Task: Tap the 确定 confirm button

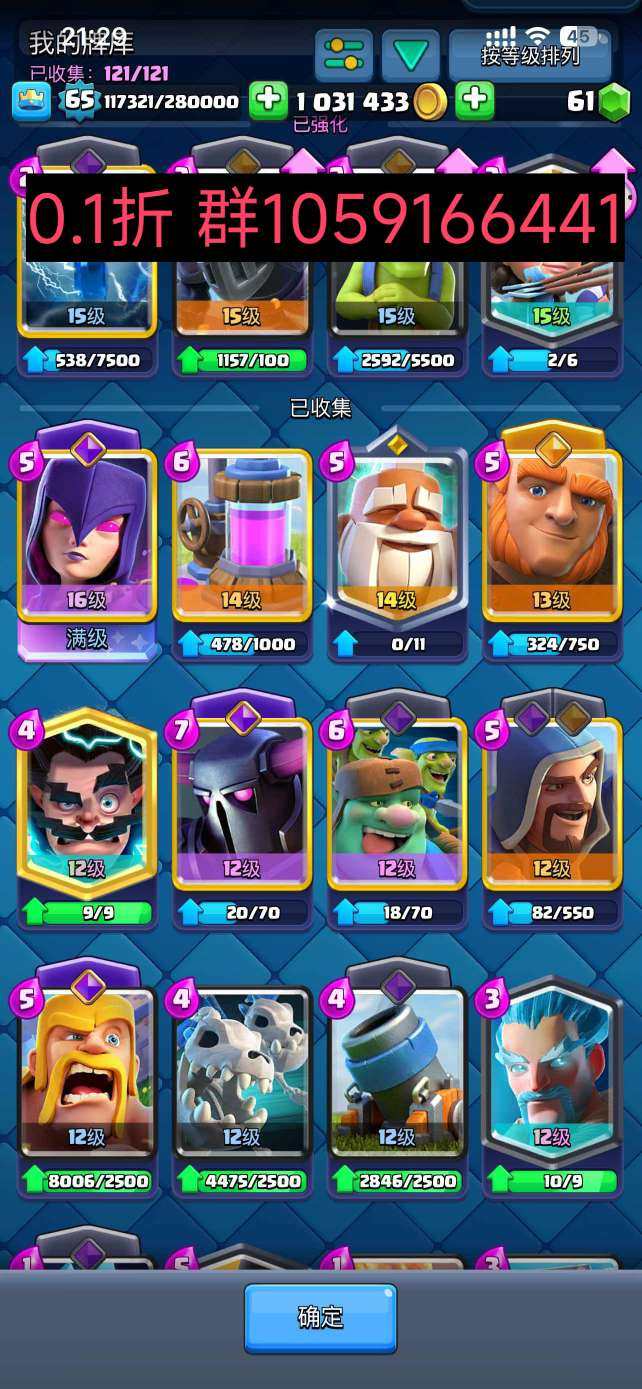Action: [x=320, y=1318]
